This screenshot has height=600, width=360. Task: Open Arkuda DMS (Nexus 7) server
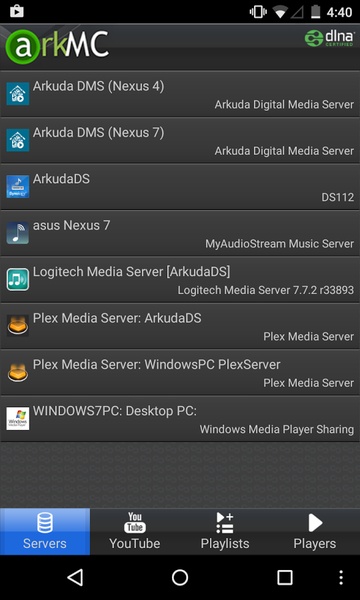(180, 140)
